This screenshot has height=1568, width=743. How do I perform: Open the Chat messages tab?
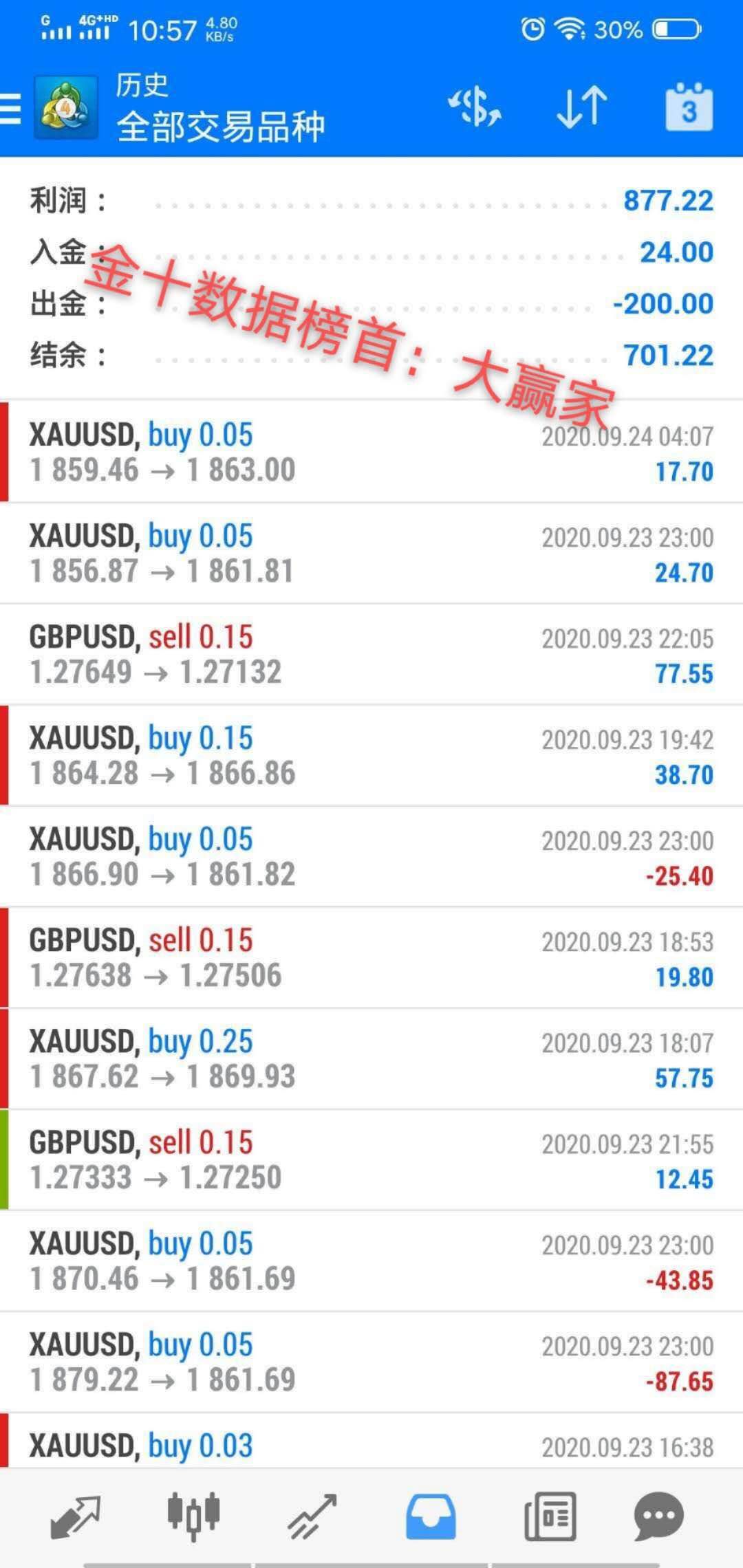coord(658,1516)
